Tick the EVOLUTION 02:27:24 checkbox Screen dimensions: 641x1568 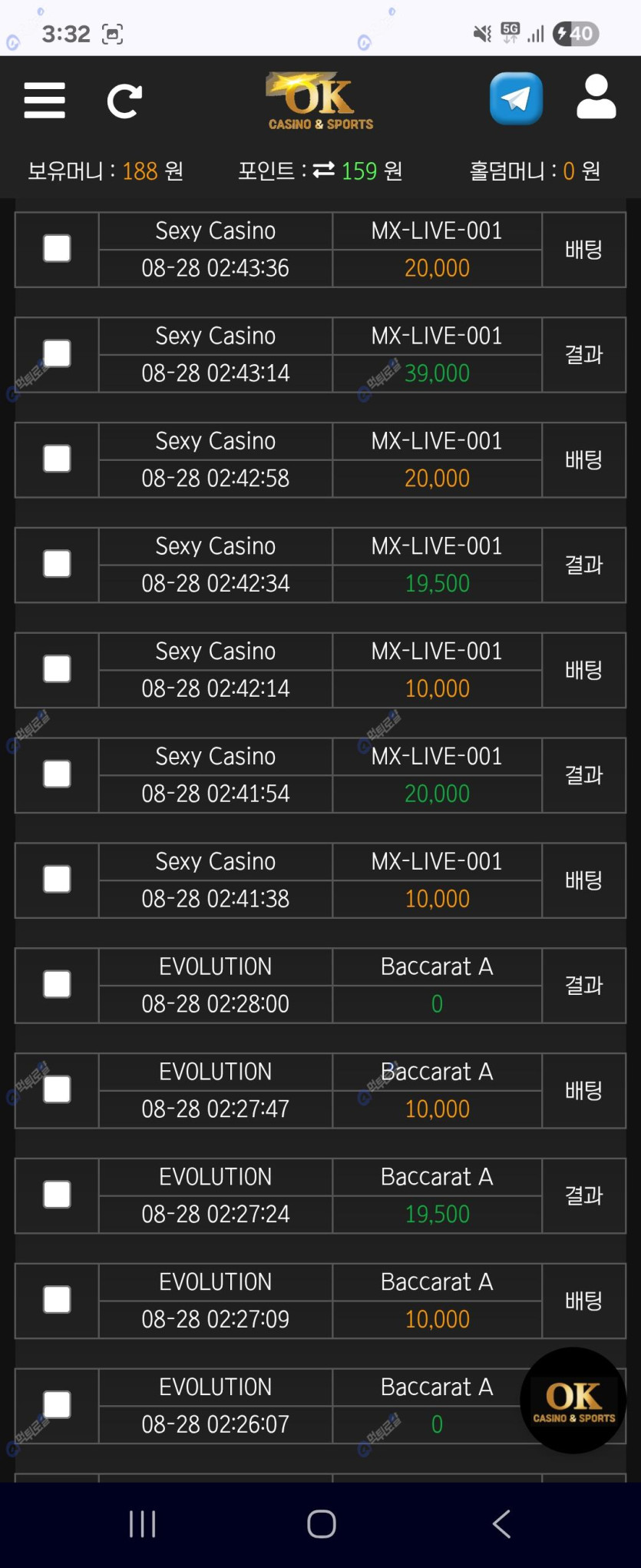[57, 1195]
